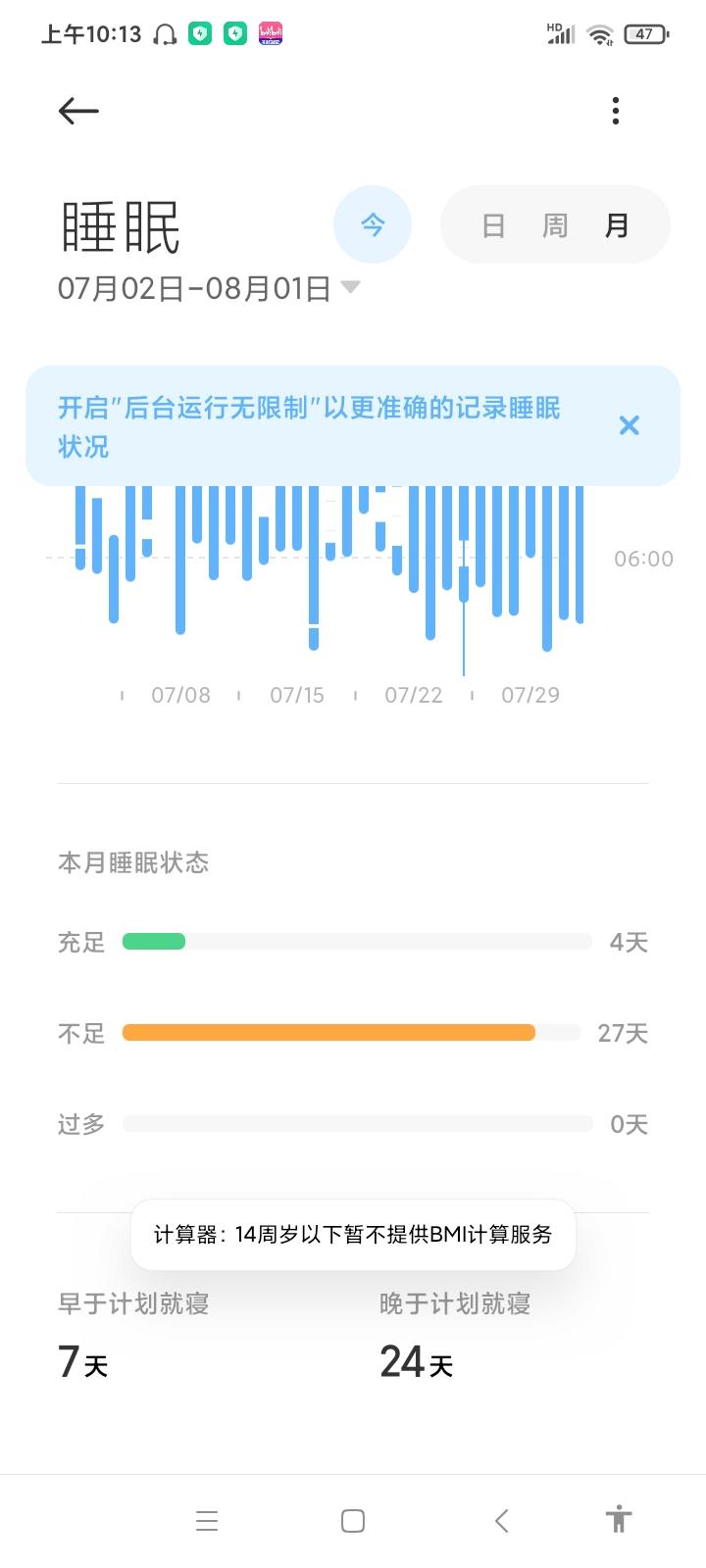Open the three-dot overflow menu

coord(616,111)
